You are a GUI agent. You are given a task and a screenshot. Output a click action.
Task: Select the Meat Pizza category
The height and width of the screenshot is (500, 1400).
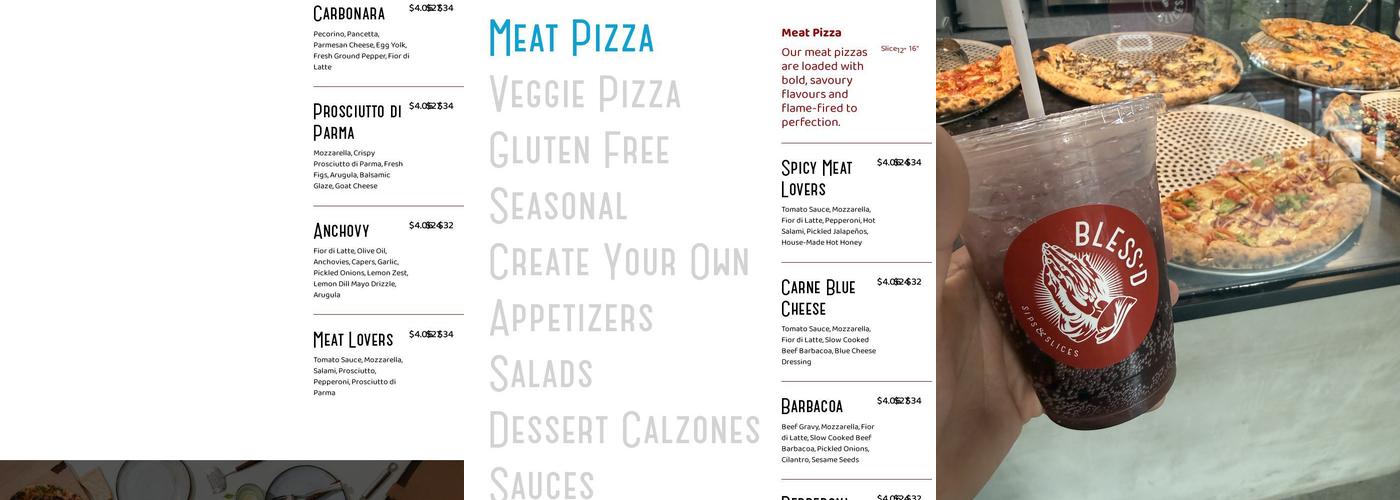(571, 38)
